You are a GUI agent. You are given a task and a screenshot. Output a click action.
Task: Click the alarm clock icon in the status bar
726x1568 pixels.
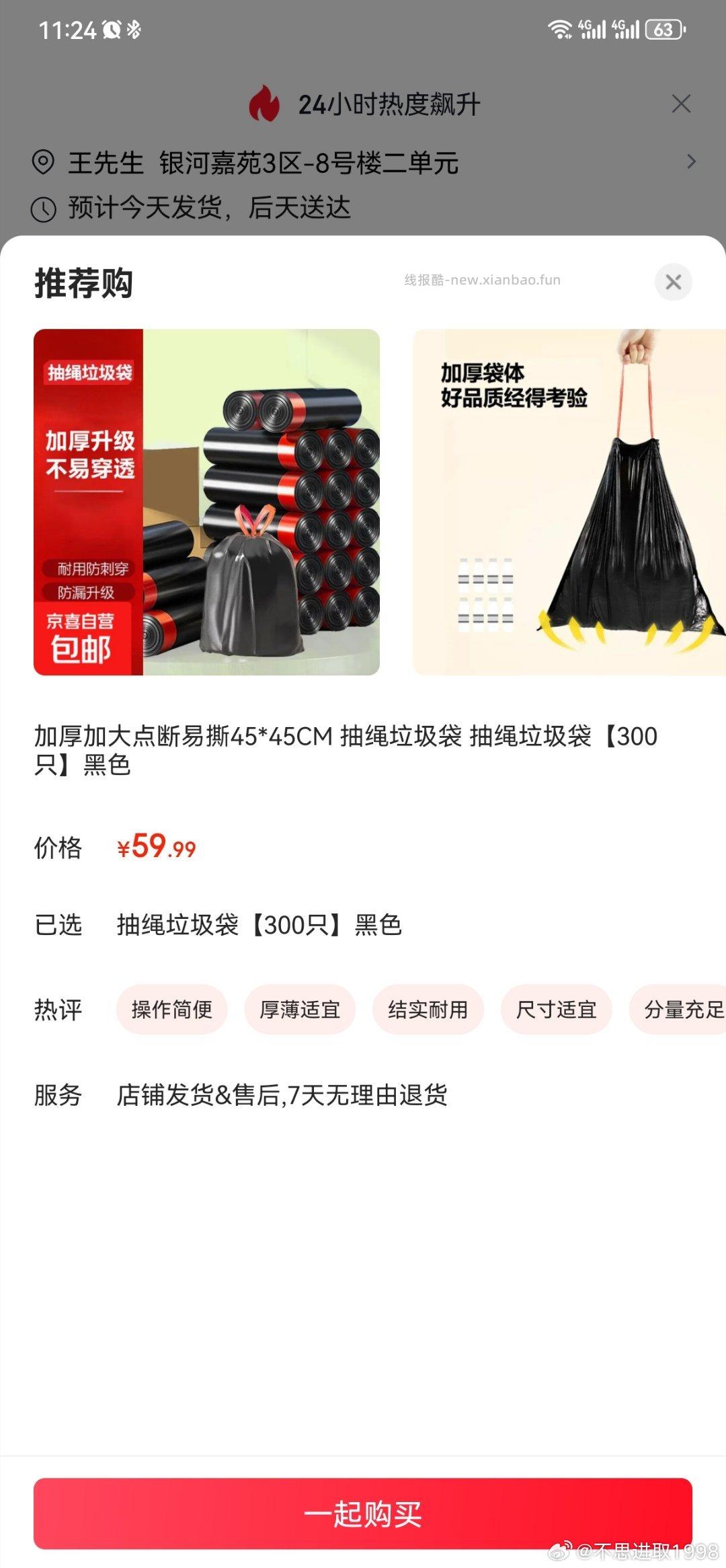(112, 30)
